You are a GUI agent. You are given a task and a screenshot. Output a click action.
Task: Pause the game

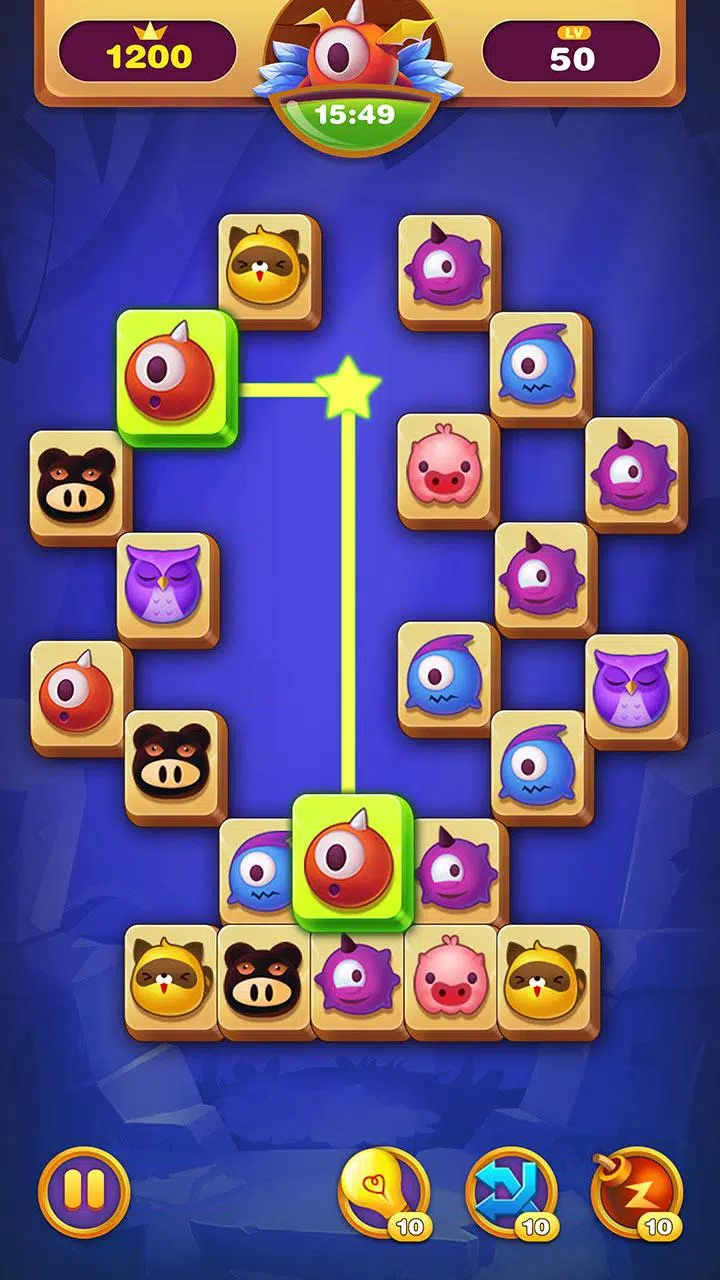coord(84,1191)
